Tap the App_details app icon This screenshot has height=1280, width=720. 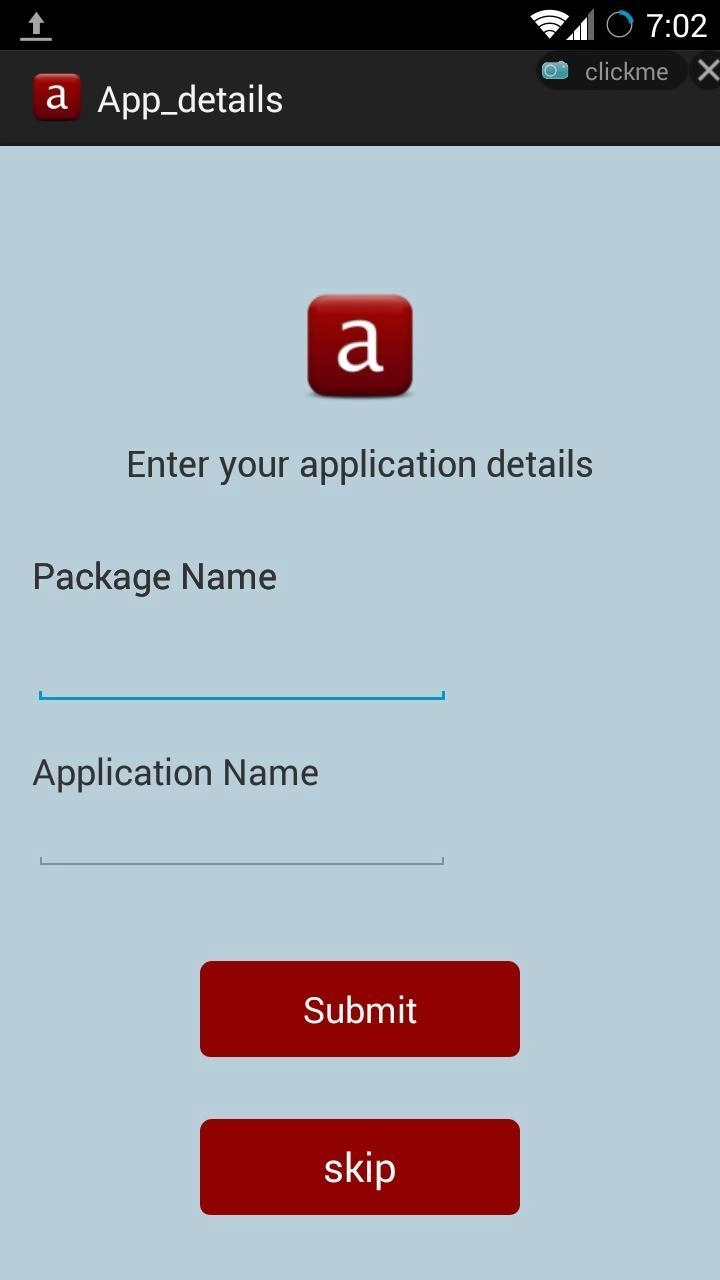click(57, 98)
